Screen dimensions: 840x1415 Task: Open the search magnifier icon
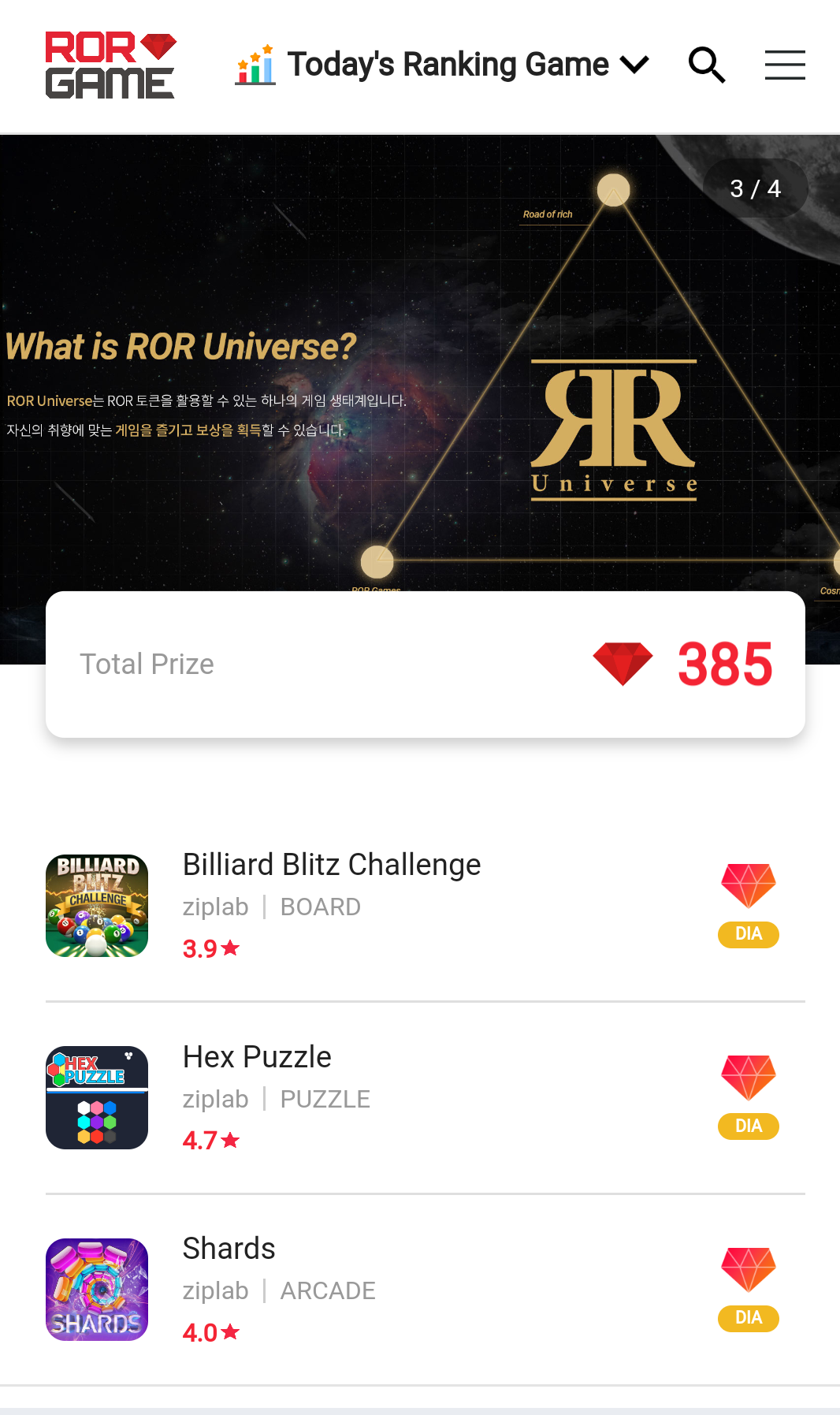pos(706,65)
